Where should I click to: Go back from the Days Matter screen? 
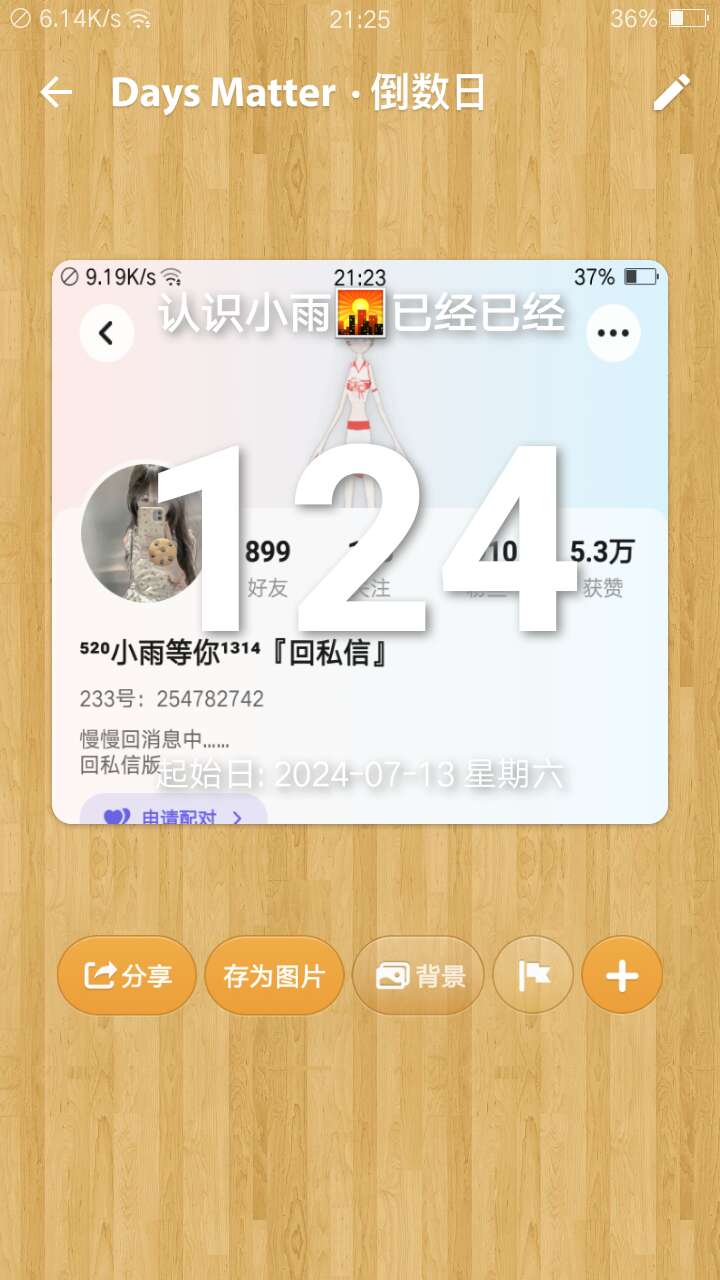57,93
